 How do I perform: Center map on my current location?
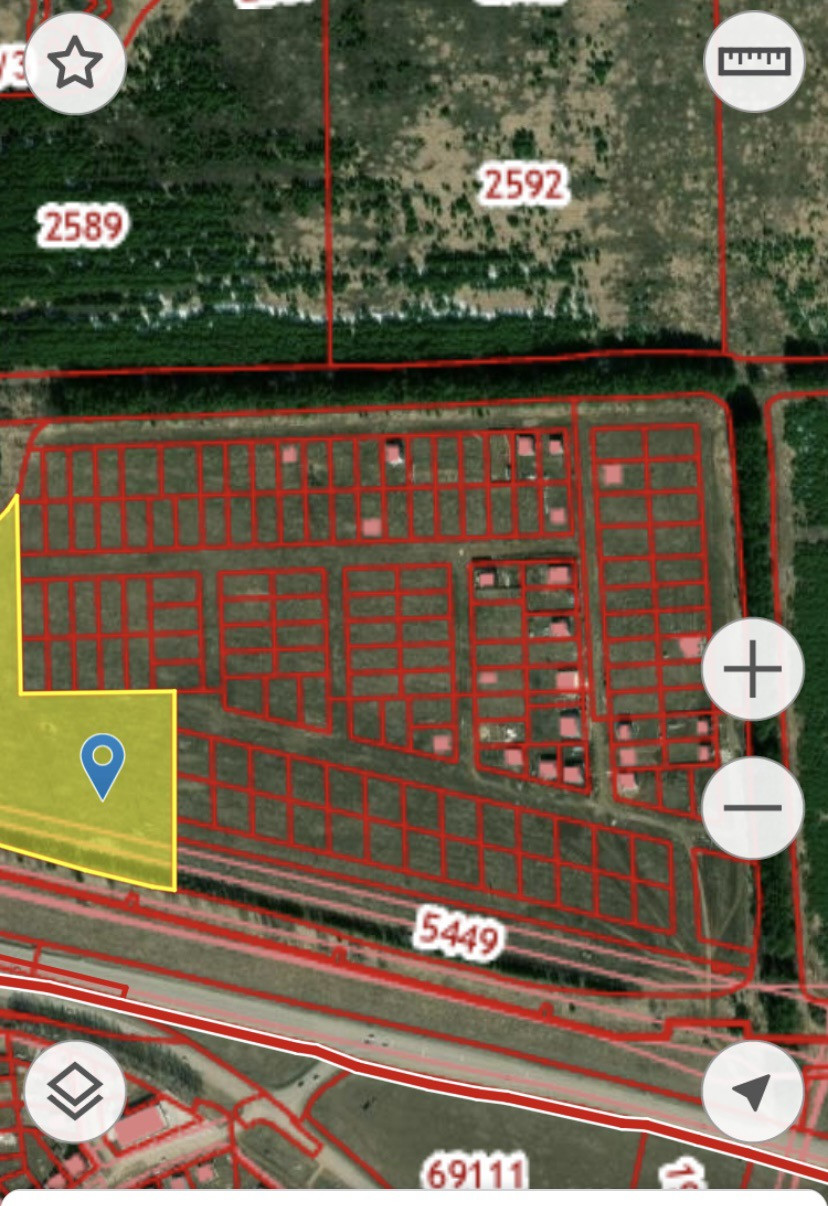(x=752, y=1092)
